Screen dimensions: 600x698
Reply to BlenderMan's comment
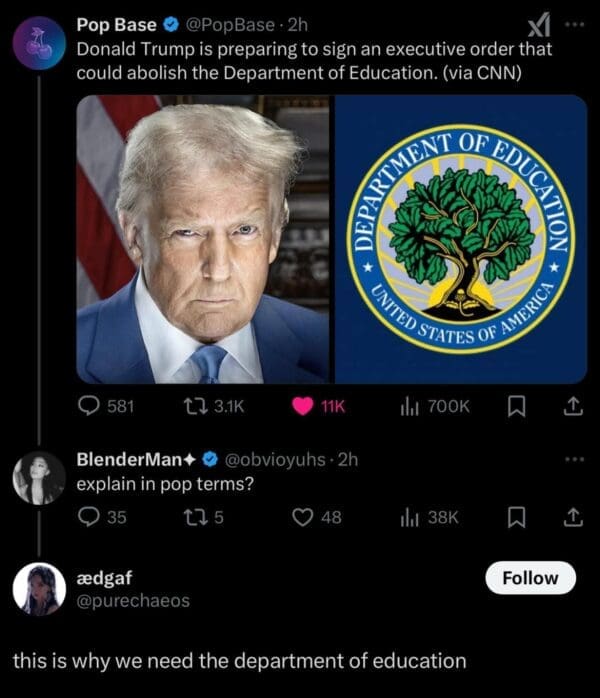(x=88, y=516)
